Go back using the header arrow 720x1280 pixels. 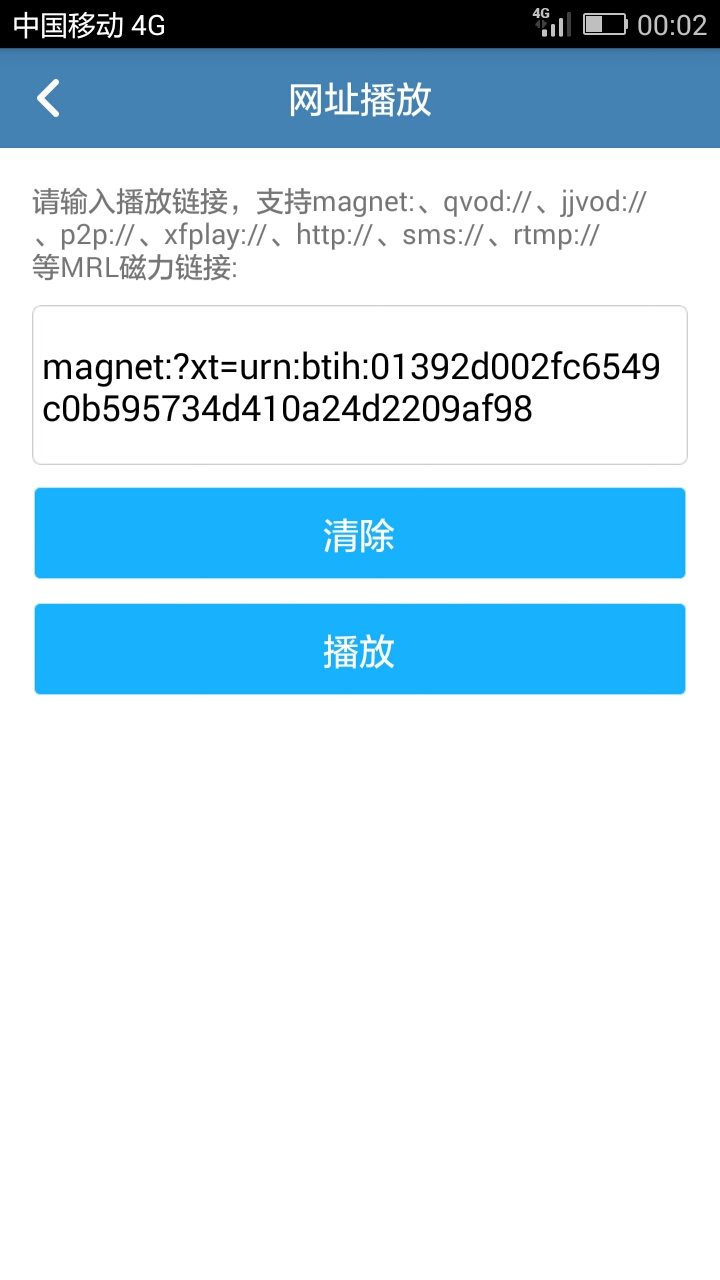click(x=48, y=99)
